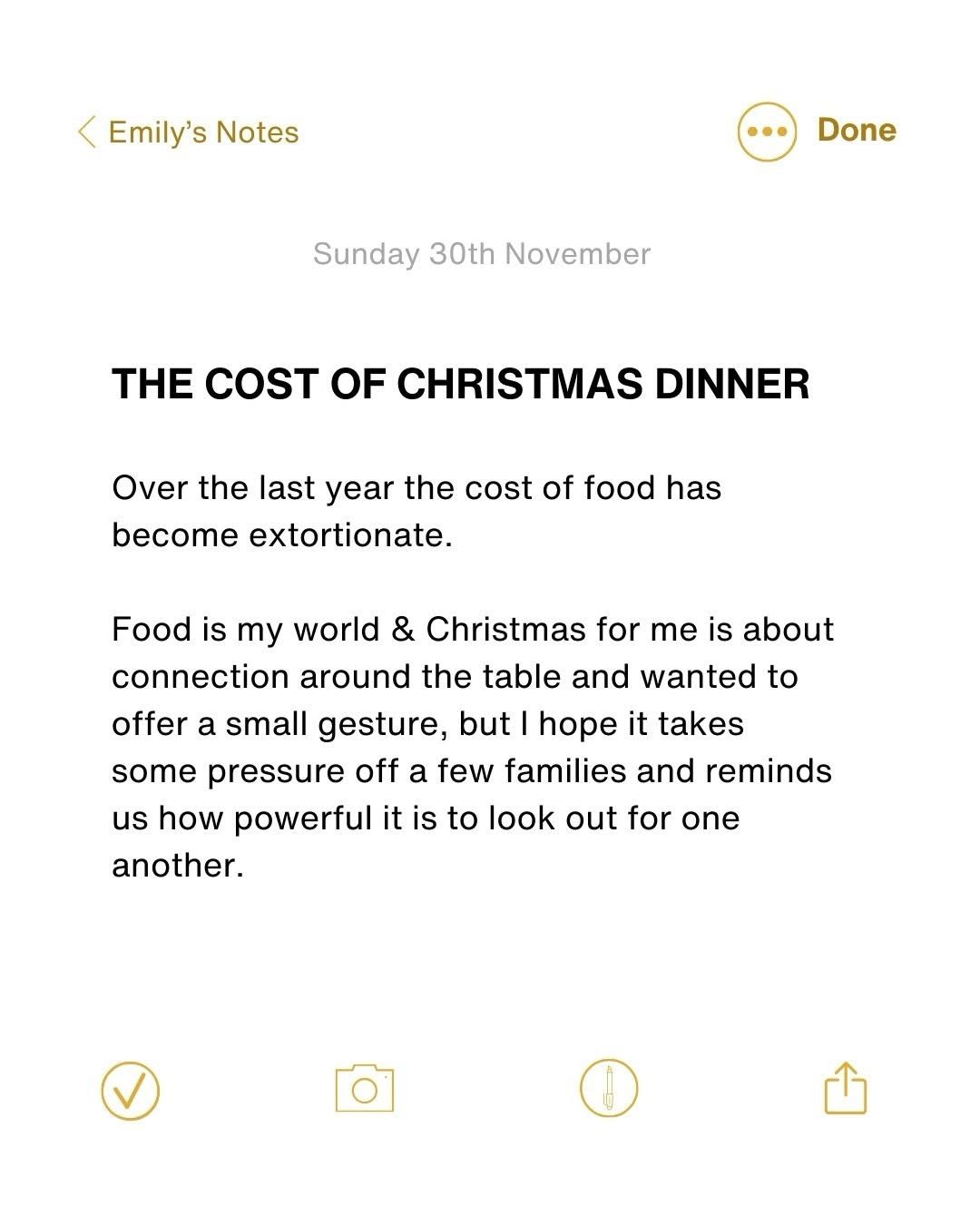Screen dimensions: 980x1225
Task: Tap the back chevron next to Emily's Notes
Action: point(86,132)
